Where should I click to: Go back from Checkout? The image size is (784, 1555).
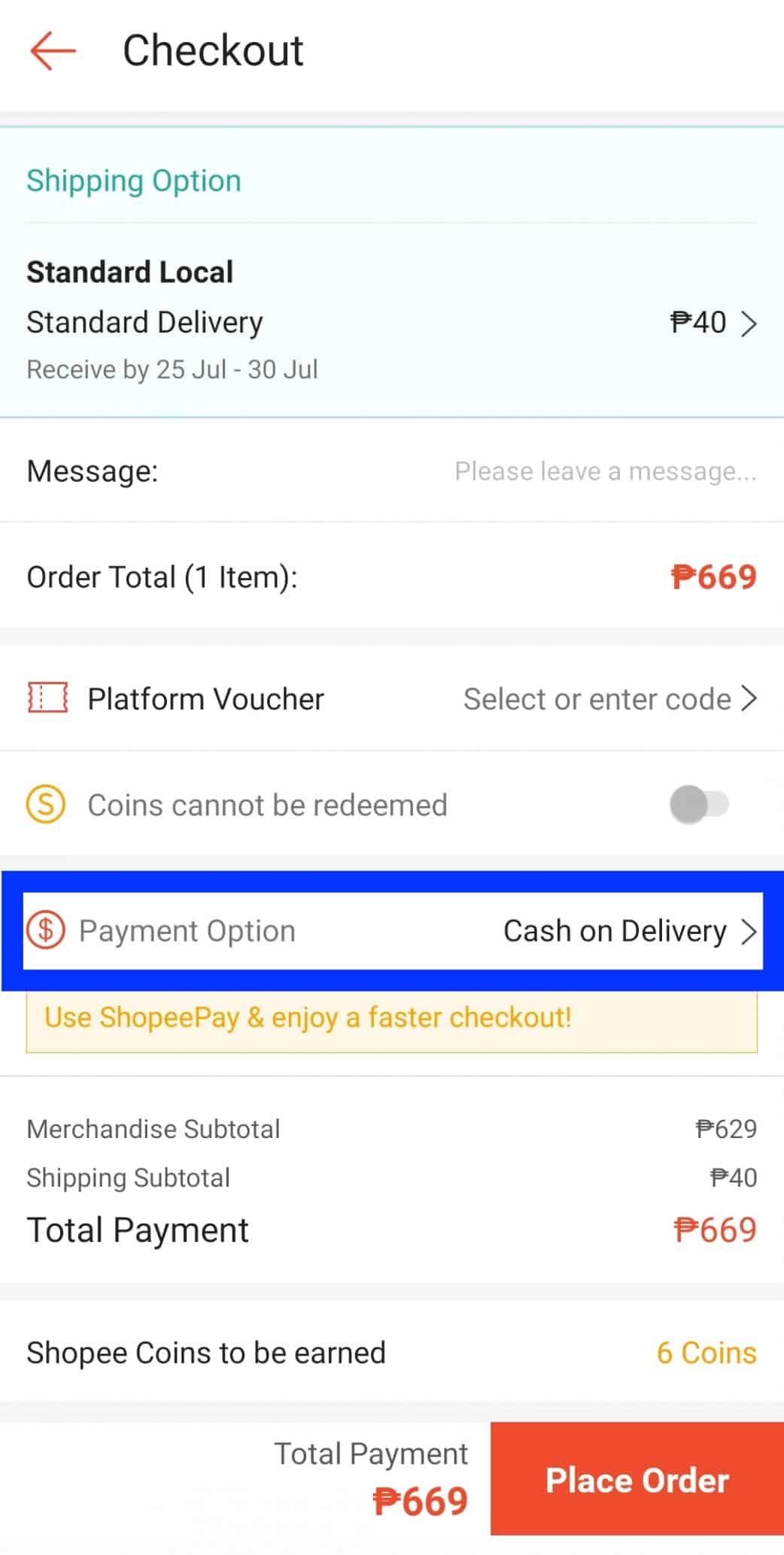[x=53, y=51]
